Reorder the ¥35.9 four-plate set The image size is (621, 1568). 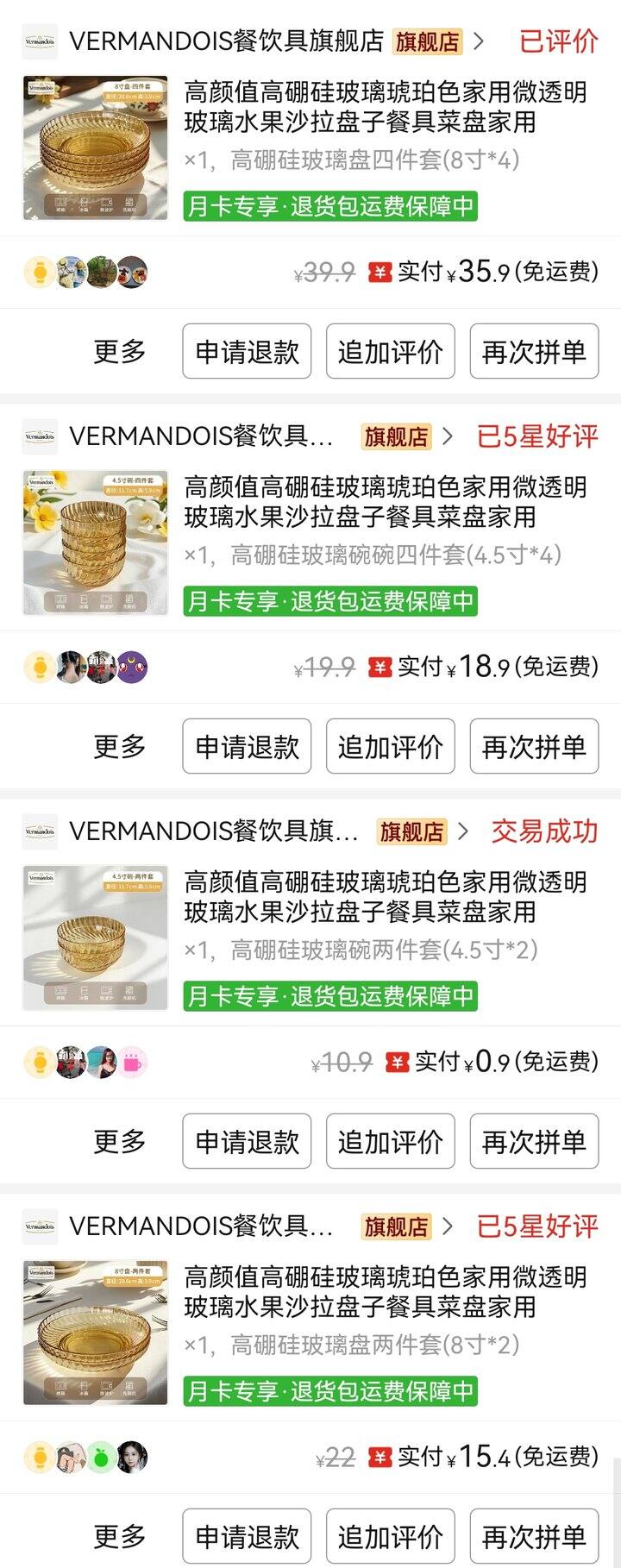[534, 352]
